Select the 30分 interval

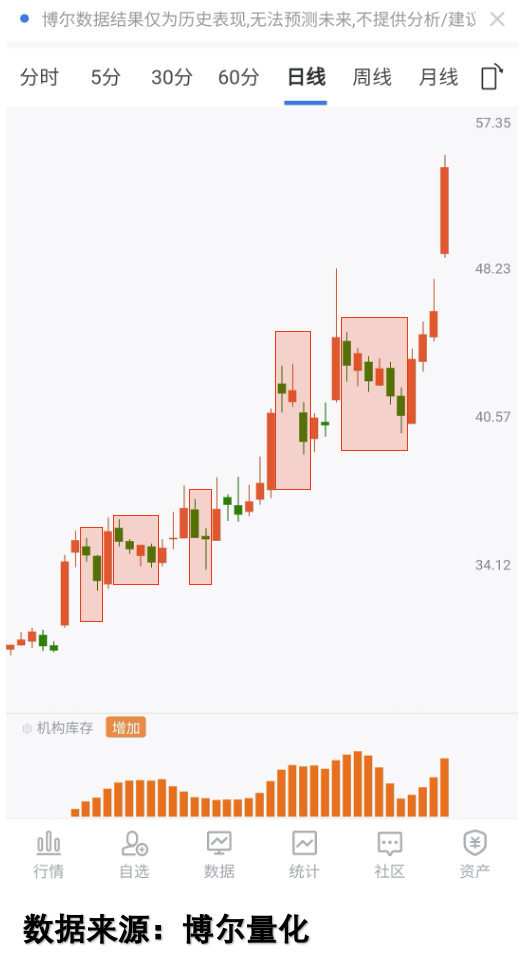click(x=172, y=77)
